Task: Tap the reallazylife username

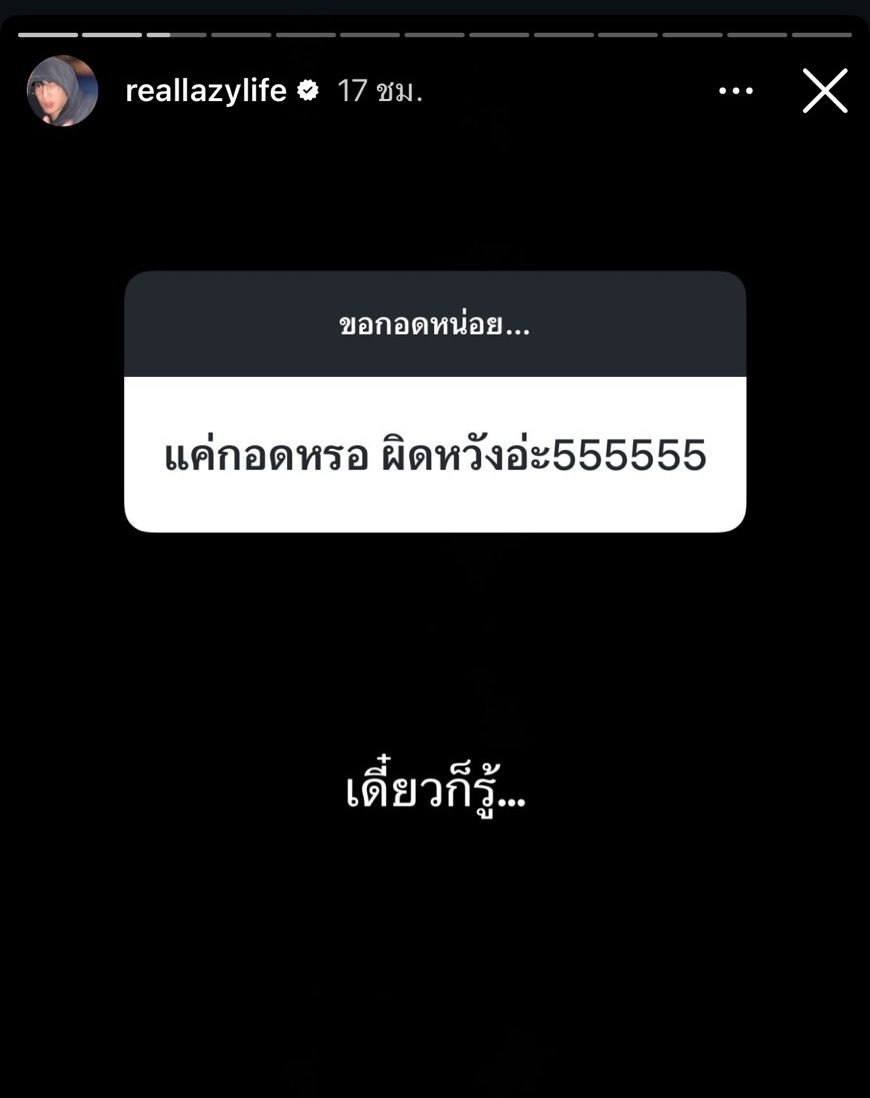Action: point(206,91)
